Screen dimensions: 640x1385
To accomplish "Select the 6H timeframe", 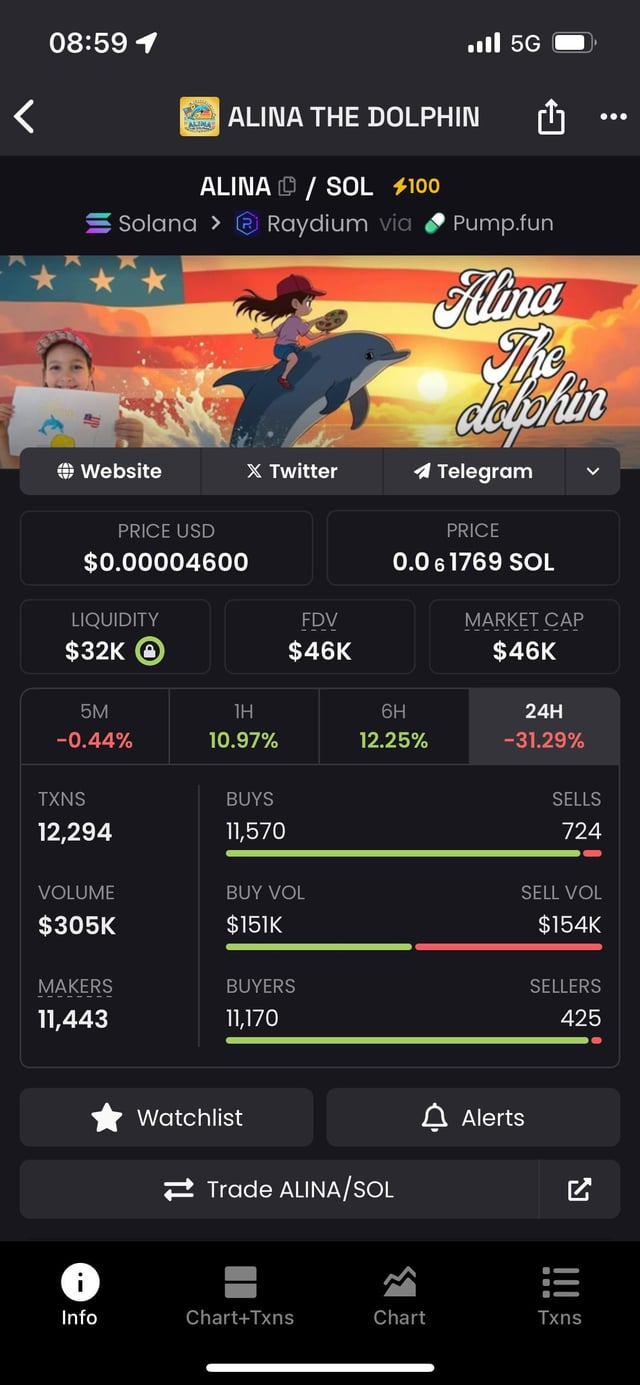I will coord(393,726).
